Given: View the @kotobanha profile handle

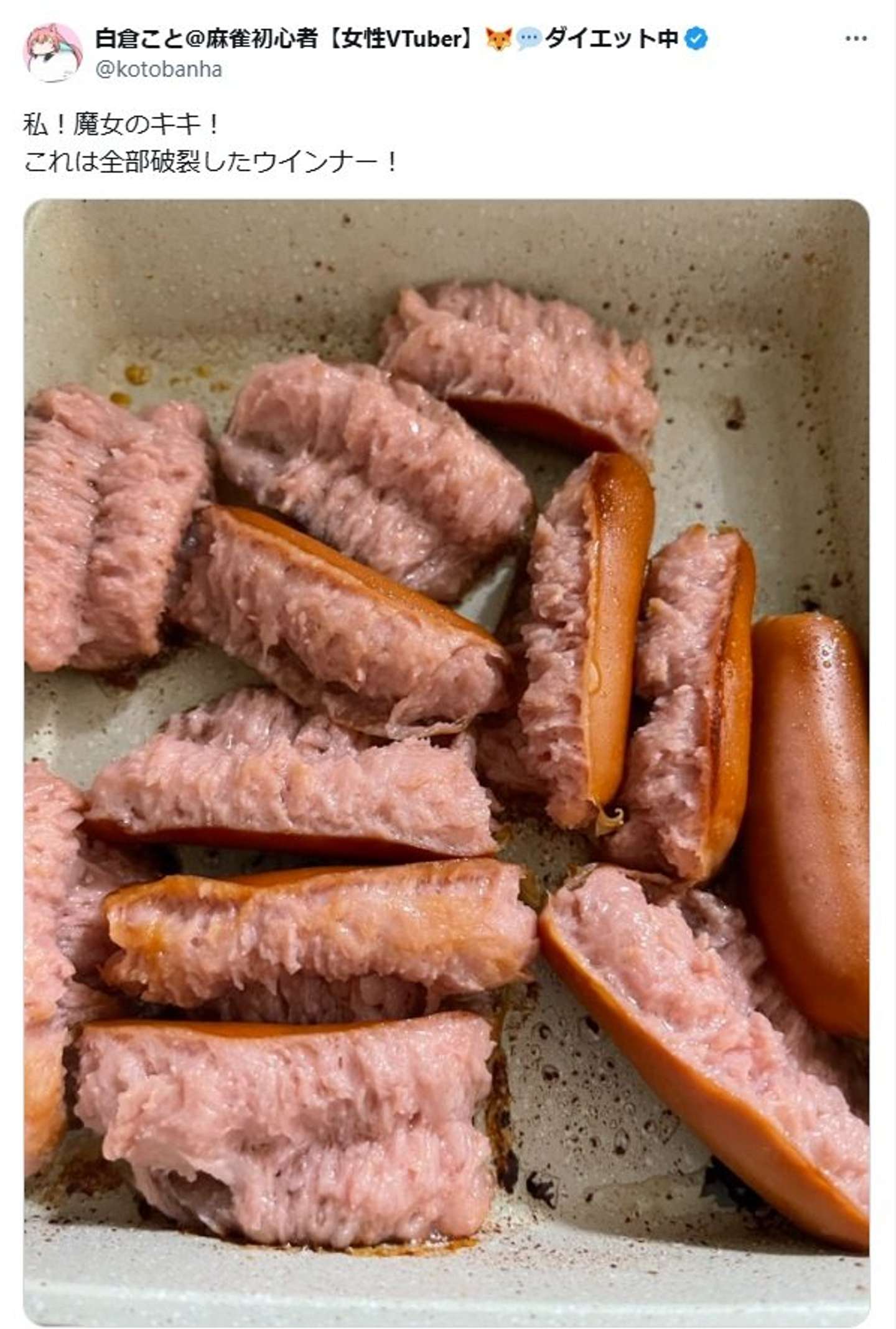Looking at the screenshot, I should (159, 69).
